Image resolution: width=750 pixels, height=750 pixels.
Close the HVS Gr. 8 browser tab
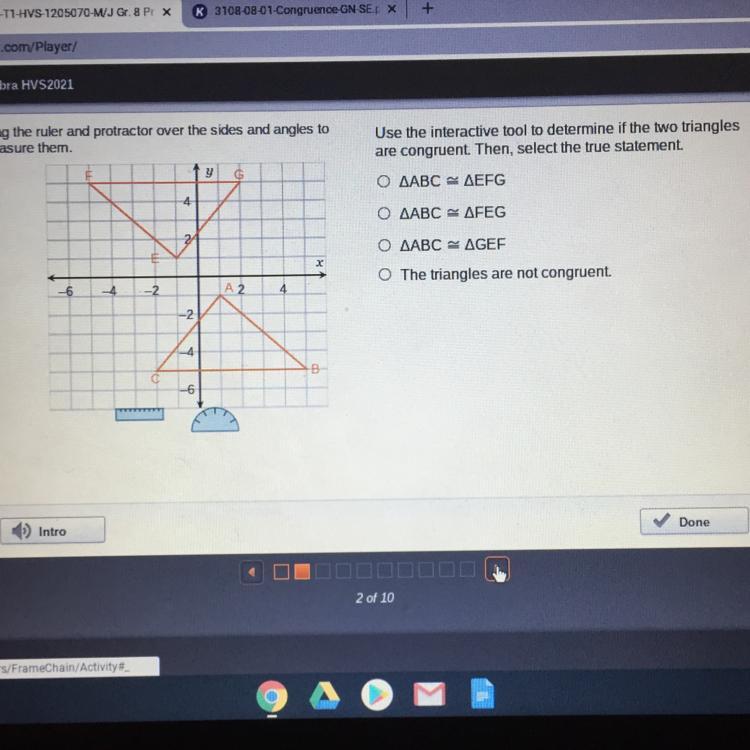click(165, 10)
